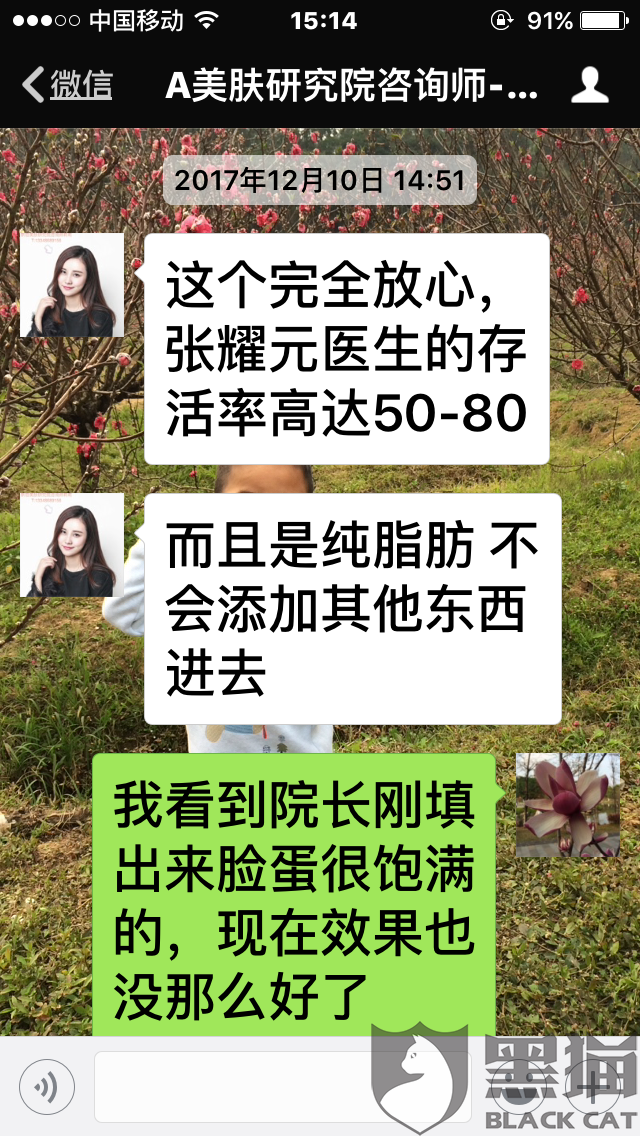Switch to voice message input

coord(48,1086)
